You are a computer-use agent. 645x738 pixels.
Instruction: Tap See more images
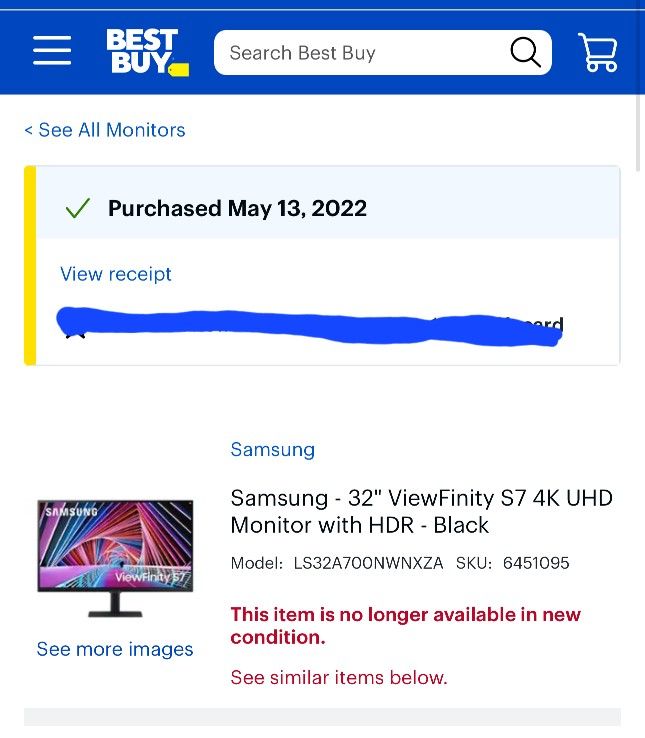coord(115,649)
